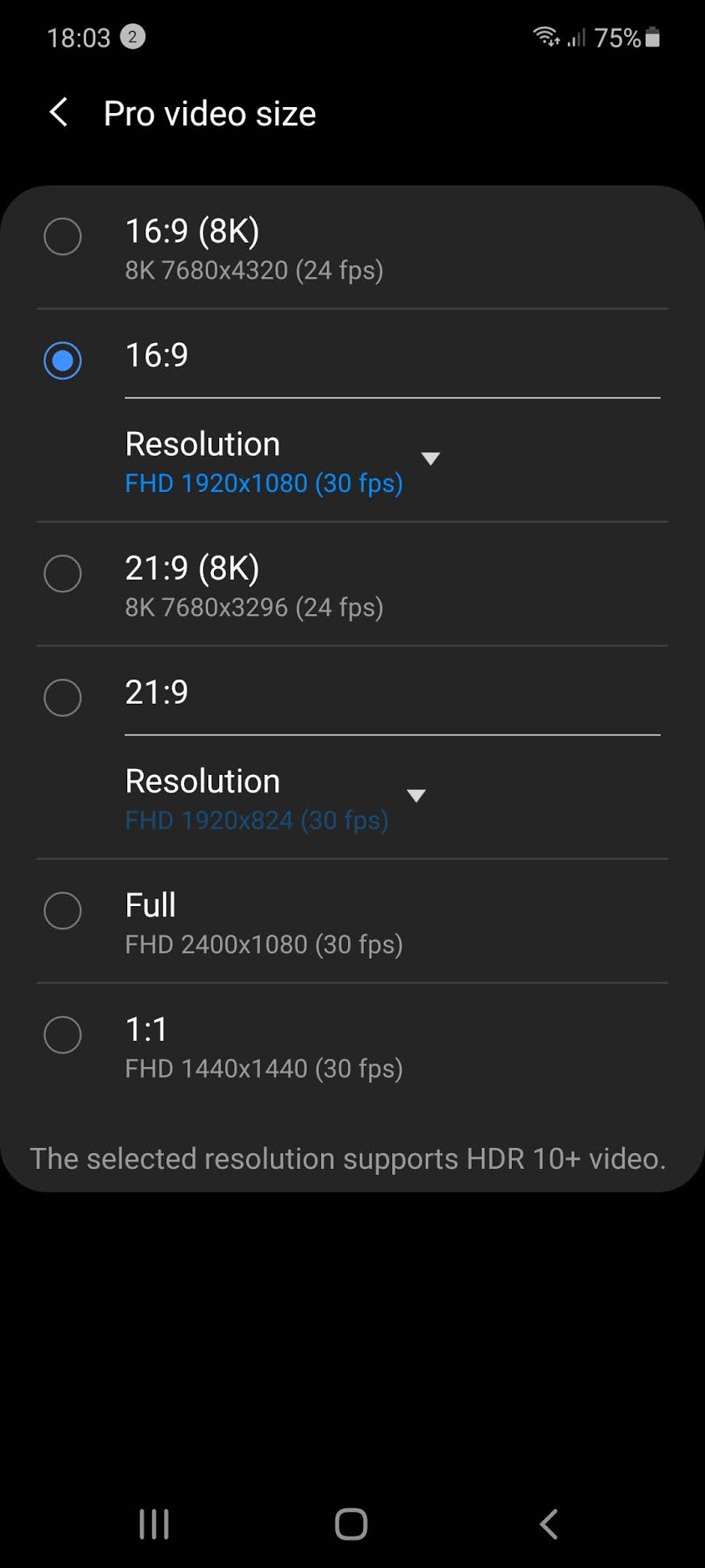The image size is (705, 1568).
Task: Open recent apps from navigation bar
Action: pos(154,1524)
